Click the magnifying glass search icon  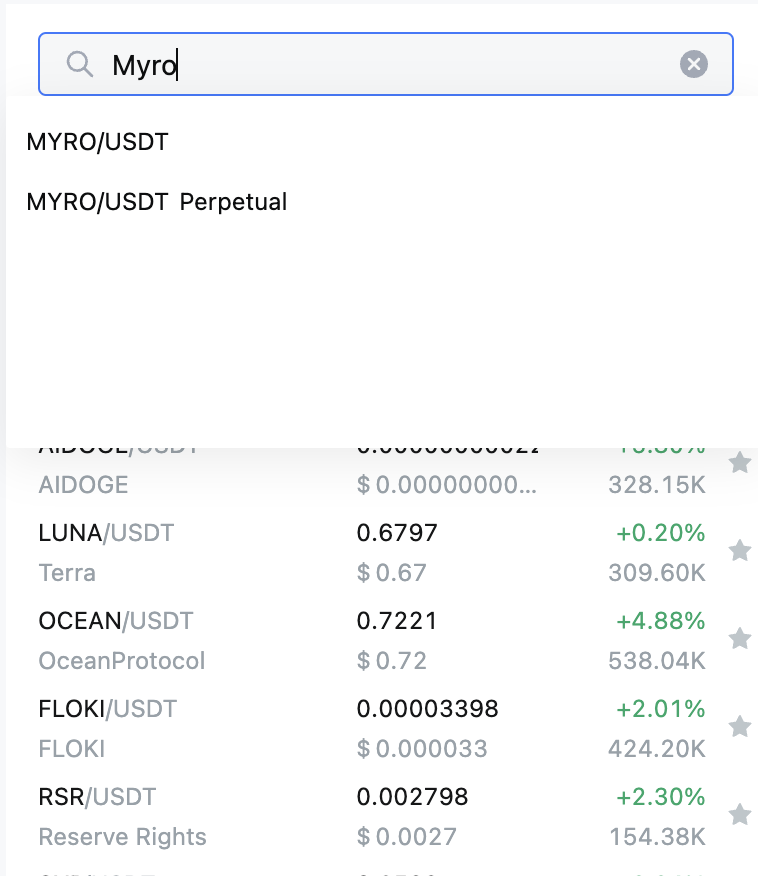coord(80,64)
